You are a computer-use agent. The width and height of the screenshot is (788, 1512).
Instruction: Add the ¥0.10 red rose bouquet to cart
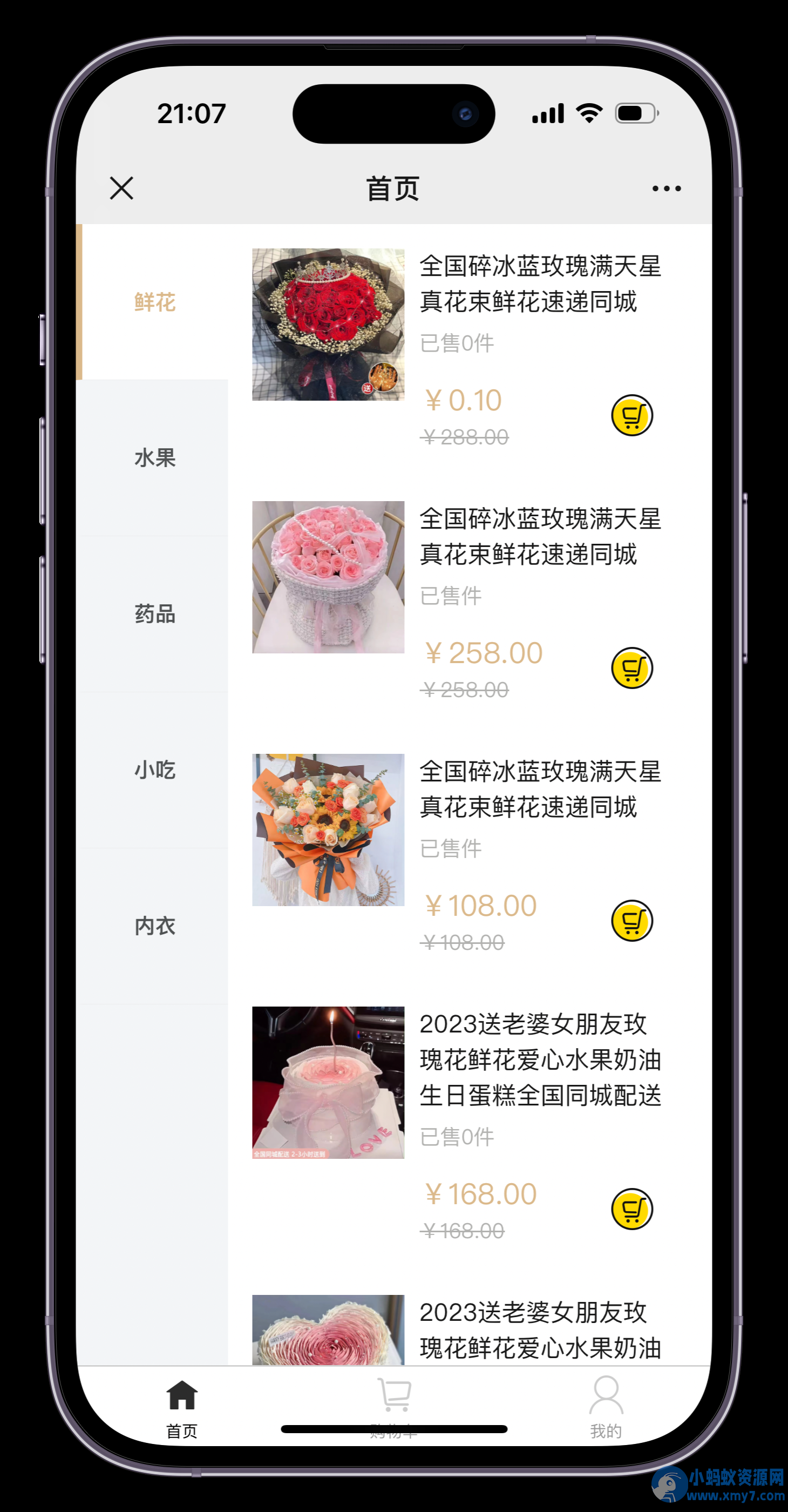pos(632,416)
